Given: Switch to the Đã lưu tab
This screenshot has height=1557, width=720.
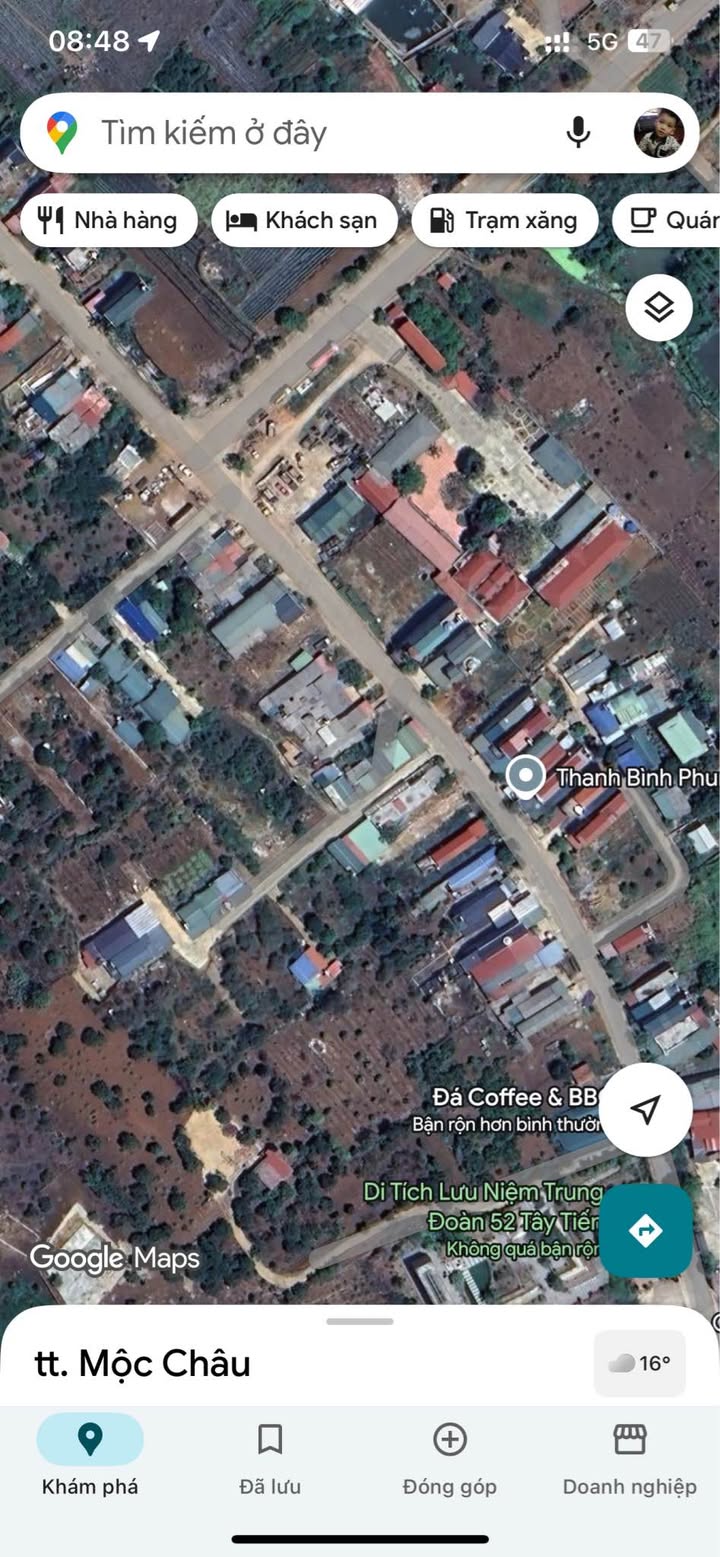Looking at the screenshot, I should pos(270,1460).
